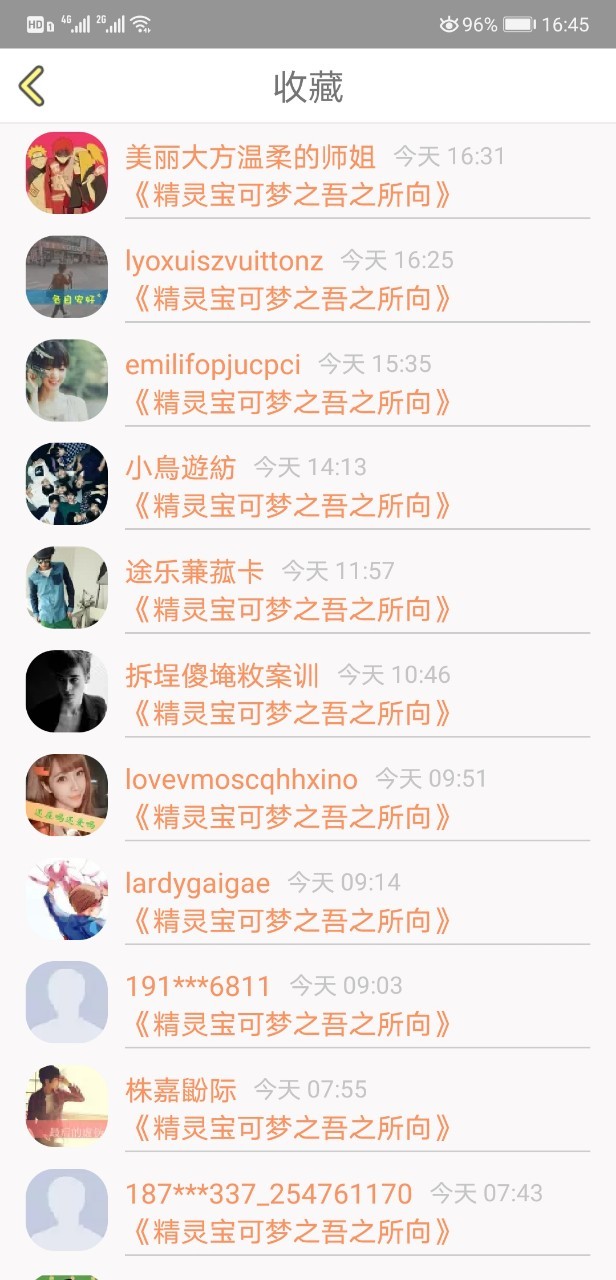
Task: Open the entry from 美丽大方温柔的师姐
Action: 308,173
